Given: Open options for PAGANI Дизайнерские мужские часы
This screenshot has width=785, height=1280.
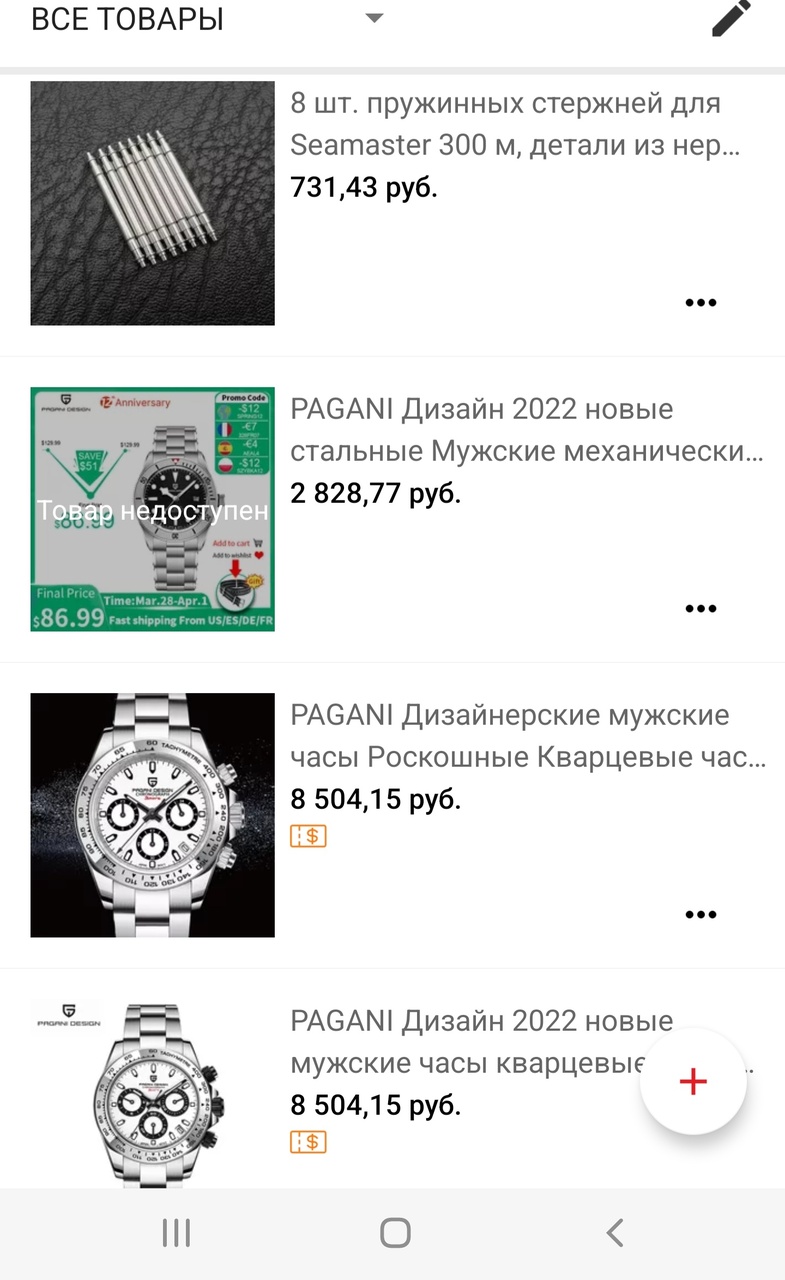Looking at the screenshot, I should pos(700,915).
